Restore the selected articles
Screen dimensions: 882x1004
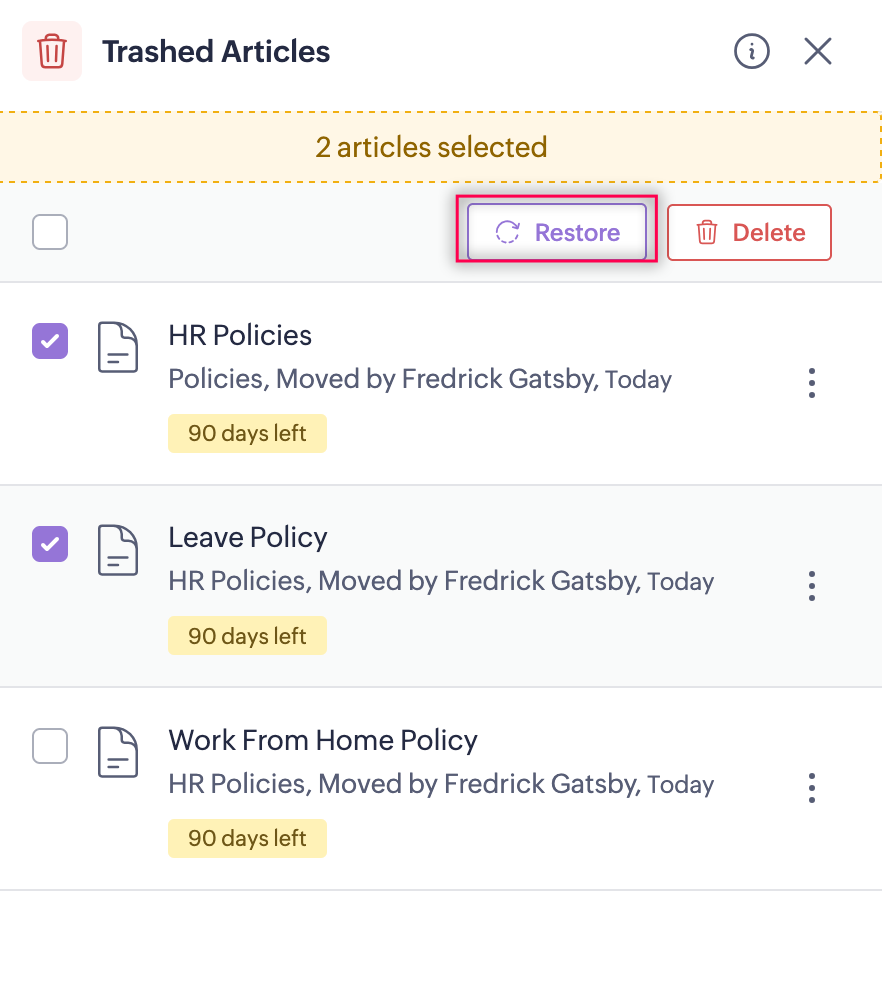tap(557, 232)
